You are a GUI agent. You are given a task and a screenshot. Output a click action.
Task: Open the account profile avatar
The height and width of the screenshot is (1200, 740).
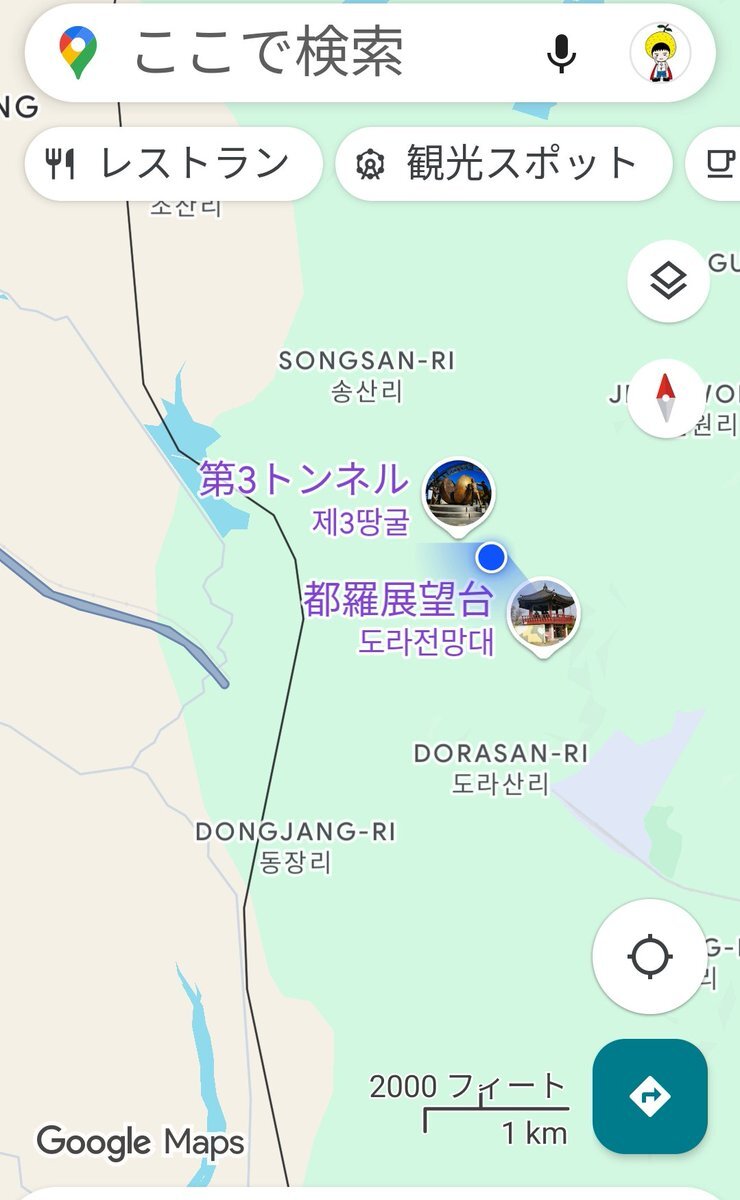click(x=661, y=53)
